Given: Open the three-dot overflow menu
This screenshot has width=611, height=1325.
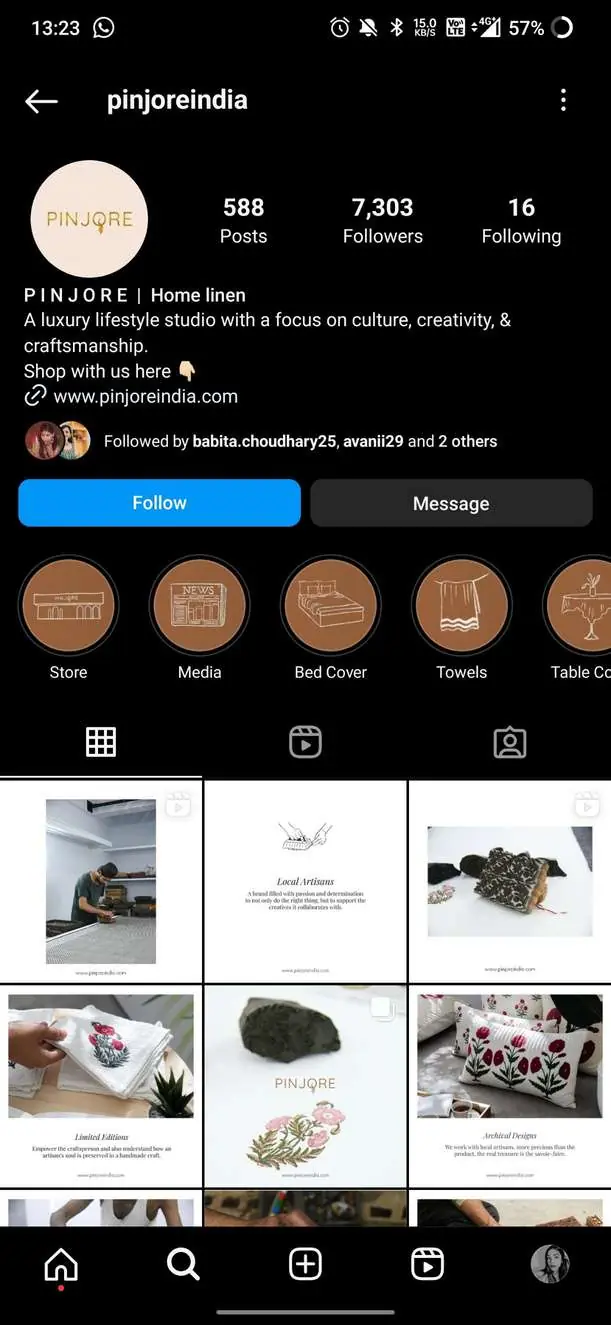Looking at the screenshot, I should coord(563,100).
